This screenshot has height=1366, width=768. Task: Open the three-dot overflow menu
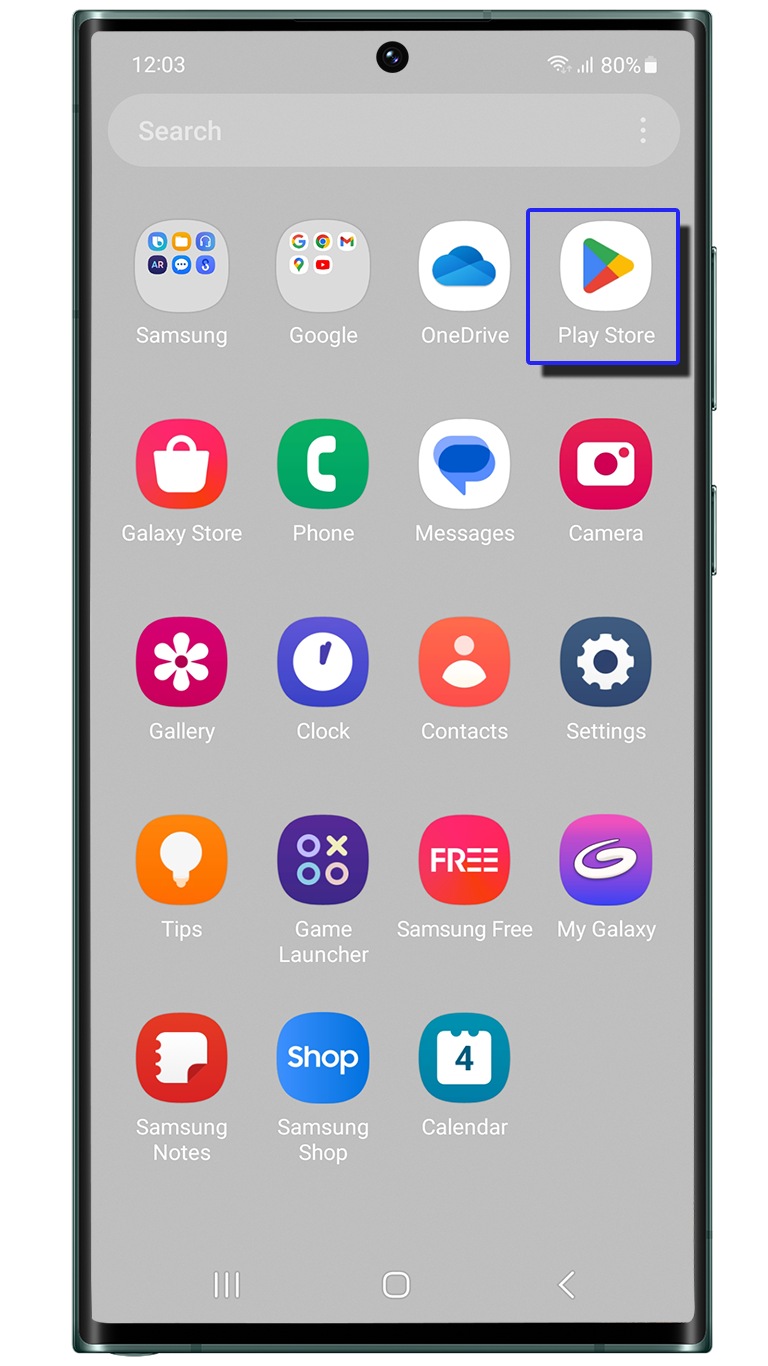pyautogui.click(x=643, y=130)
